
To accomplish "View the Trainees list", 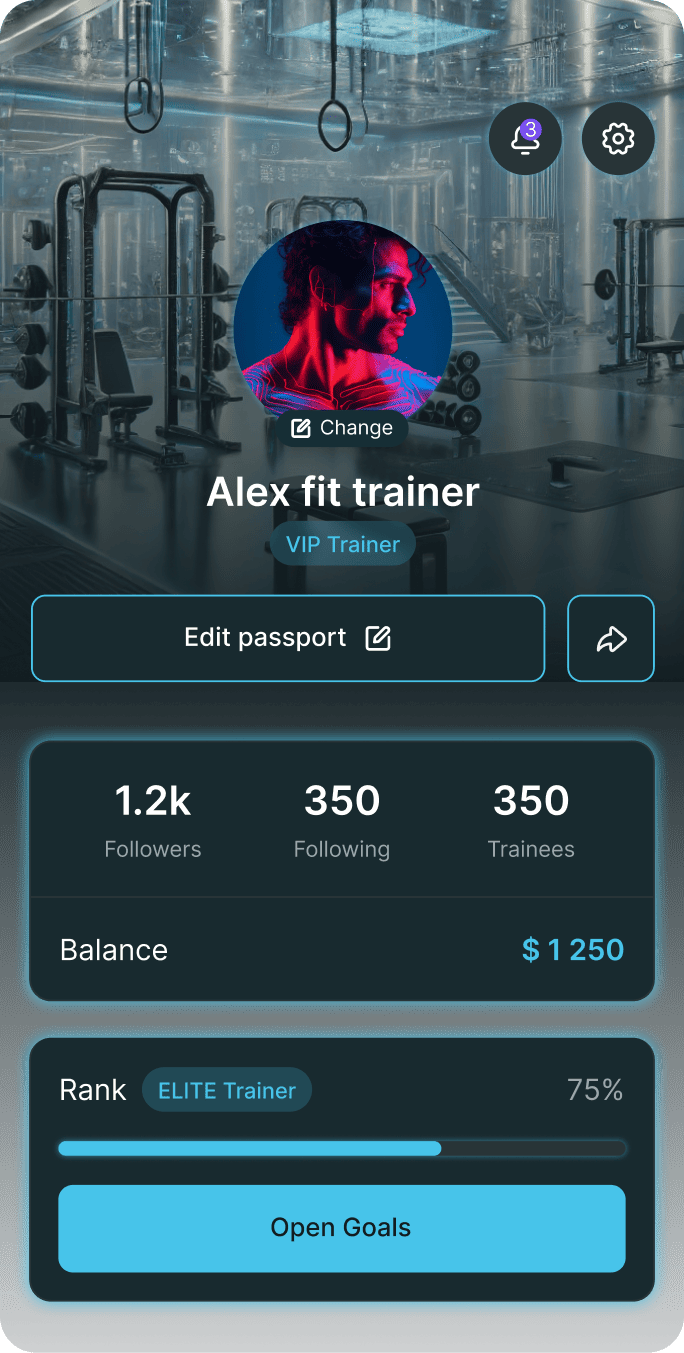I will [x=531, y=820].
